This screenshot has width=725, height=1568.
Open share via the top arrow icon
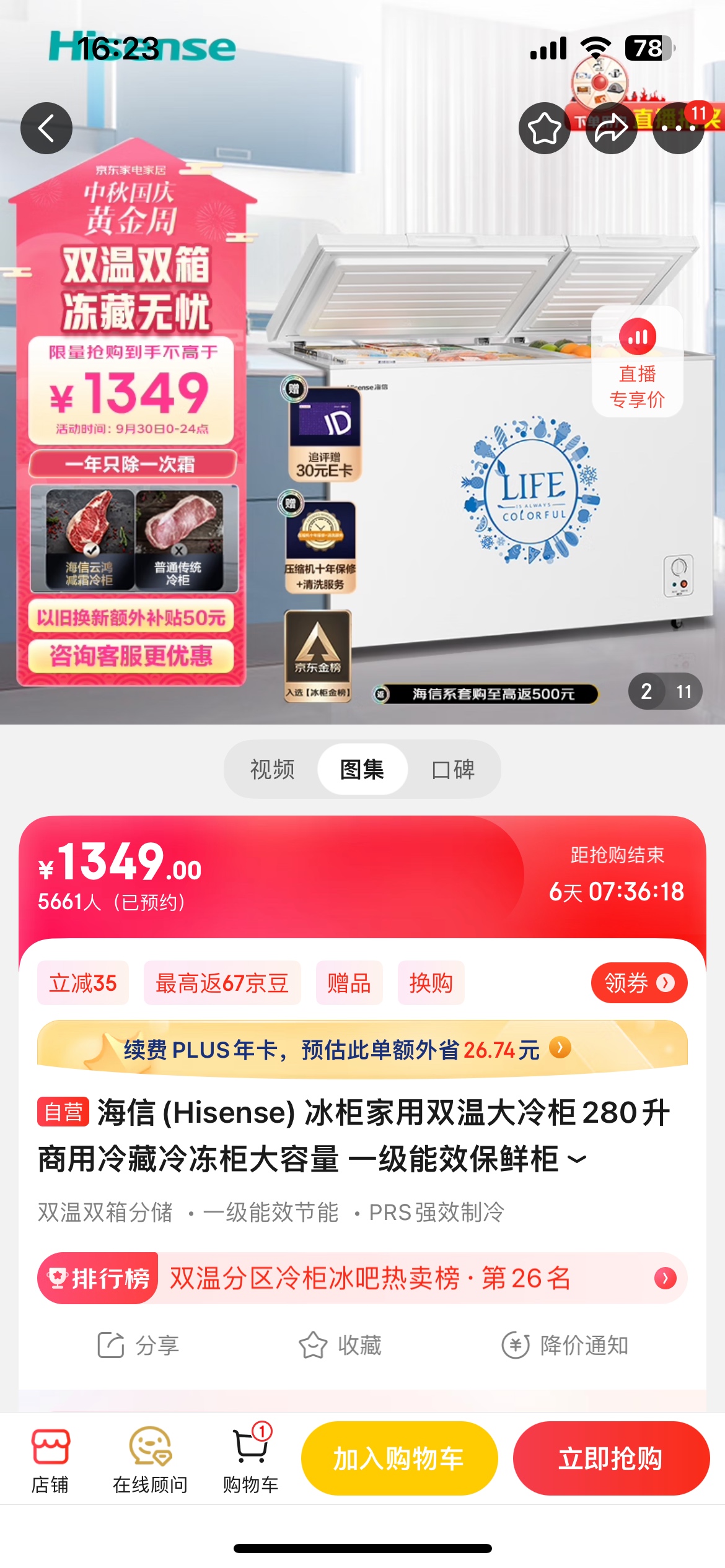pos(611,128)
